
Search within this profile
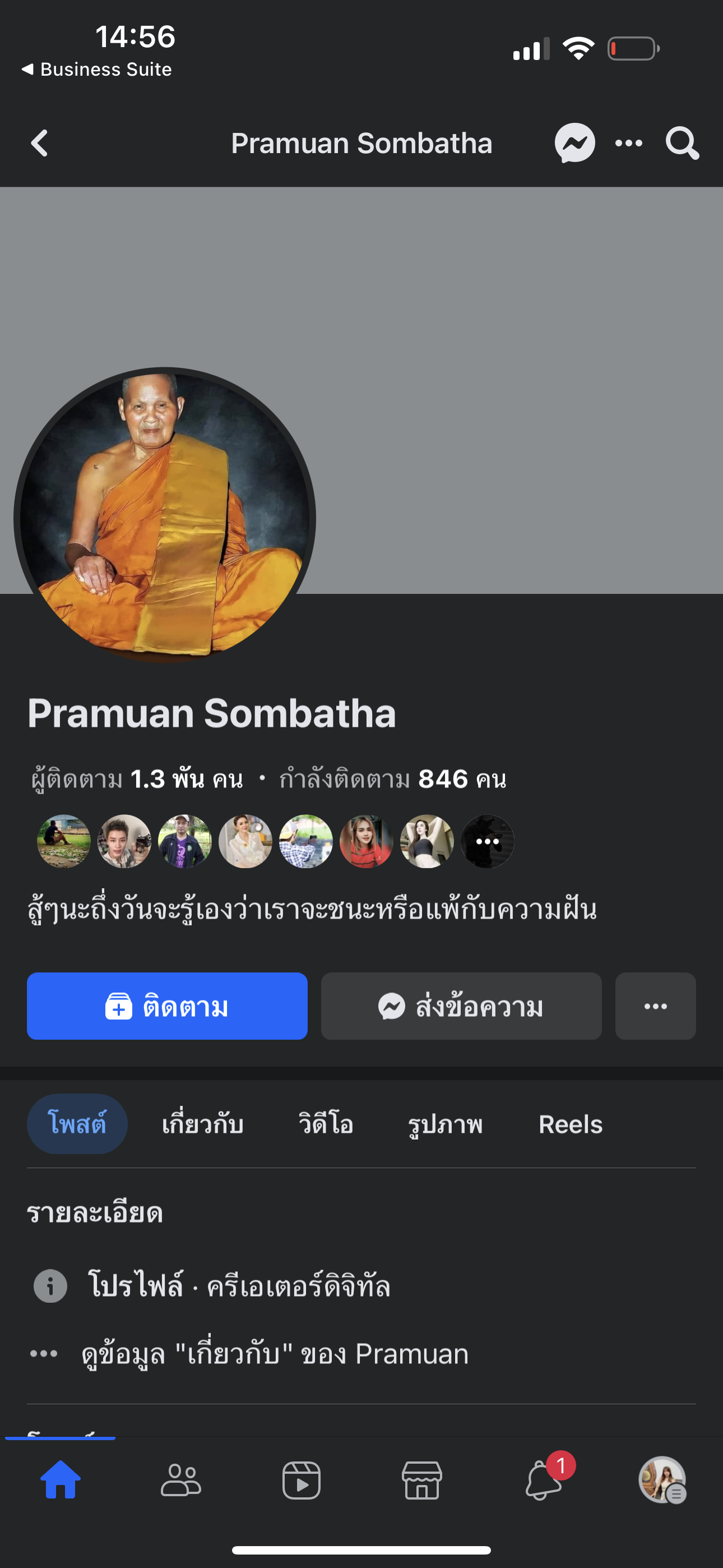coord(682,144)
